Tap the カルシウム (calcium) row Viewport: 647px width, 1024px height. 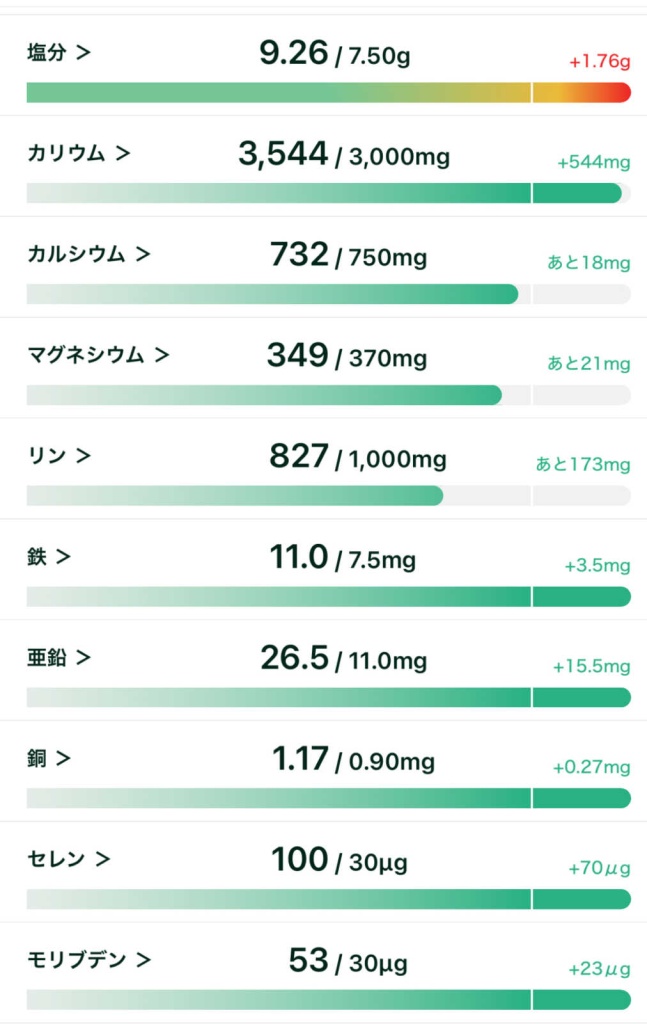(89, 254)
